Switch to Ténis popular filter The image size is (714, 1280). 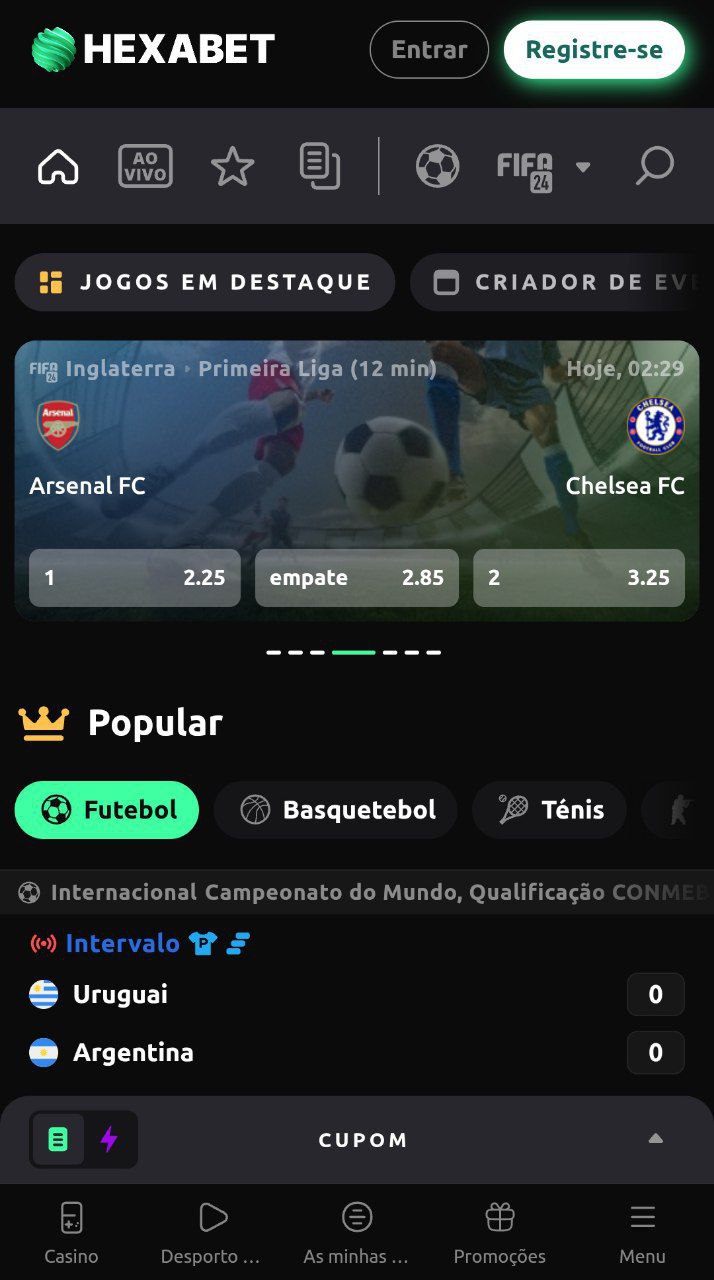pyautogui.click(x=550, y=810)
